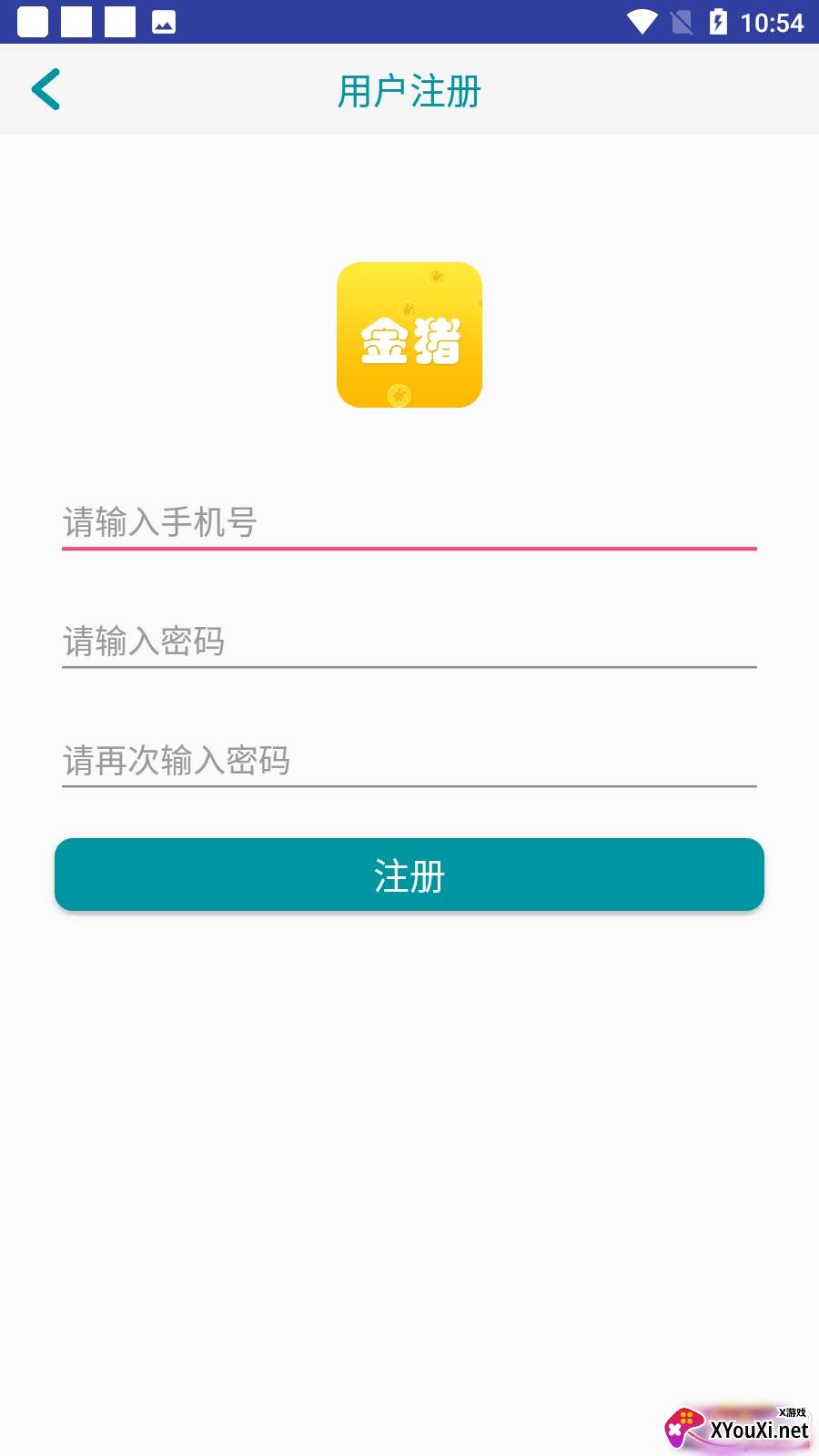Image resolution: width=819 pixels, height=1456 pixels.
Task: Select the password field (请输入密码)
Action: (x=409, y=642)
